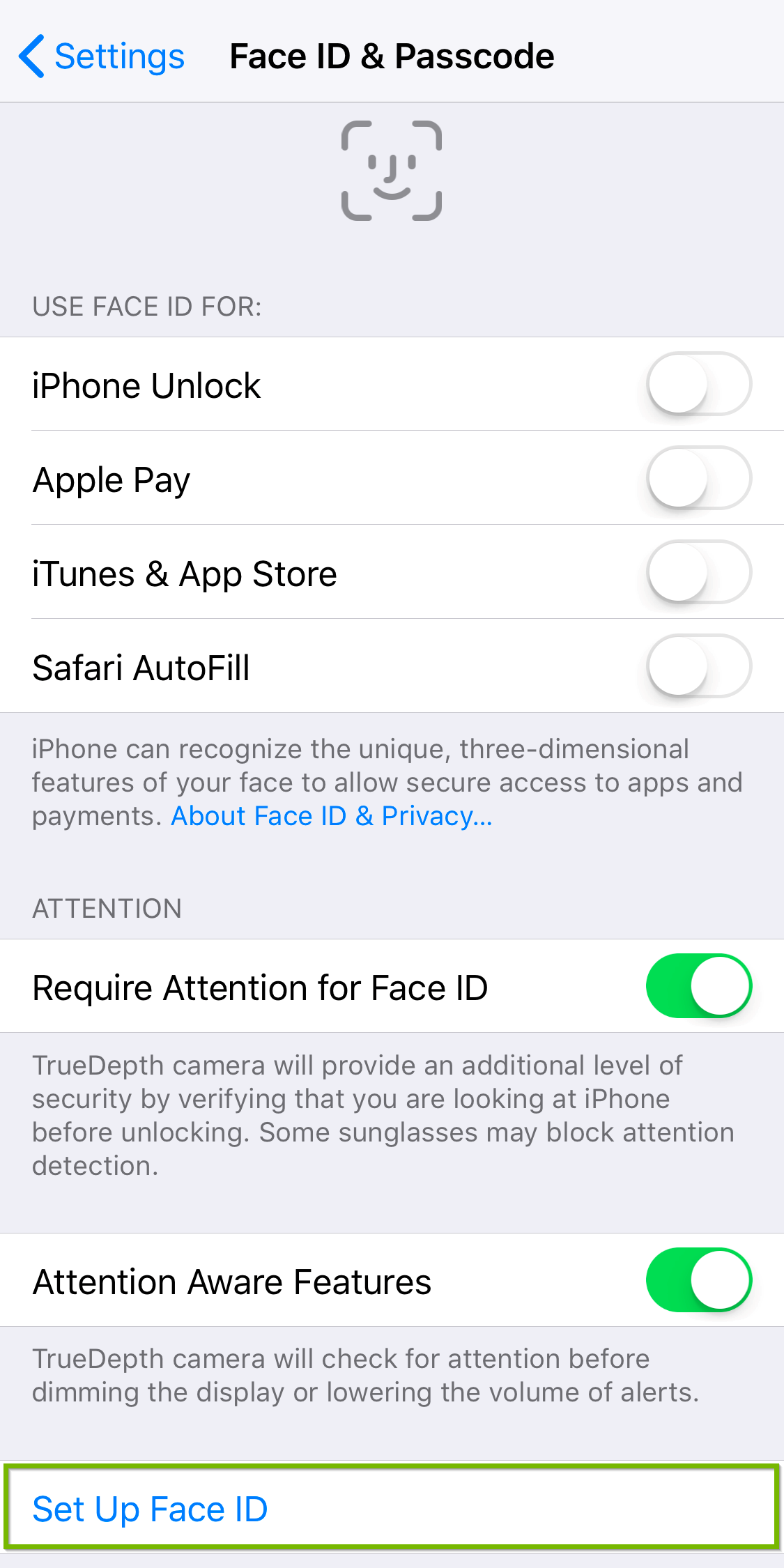
Task: Tap the iTunes & App Store row label
Action: pyautogui.click(x=184, y=574)
